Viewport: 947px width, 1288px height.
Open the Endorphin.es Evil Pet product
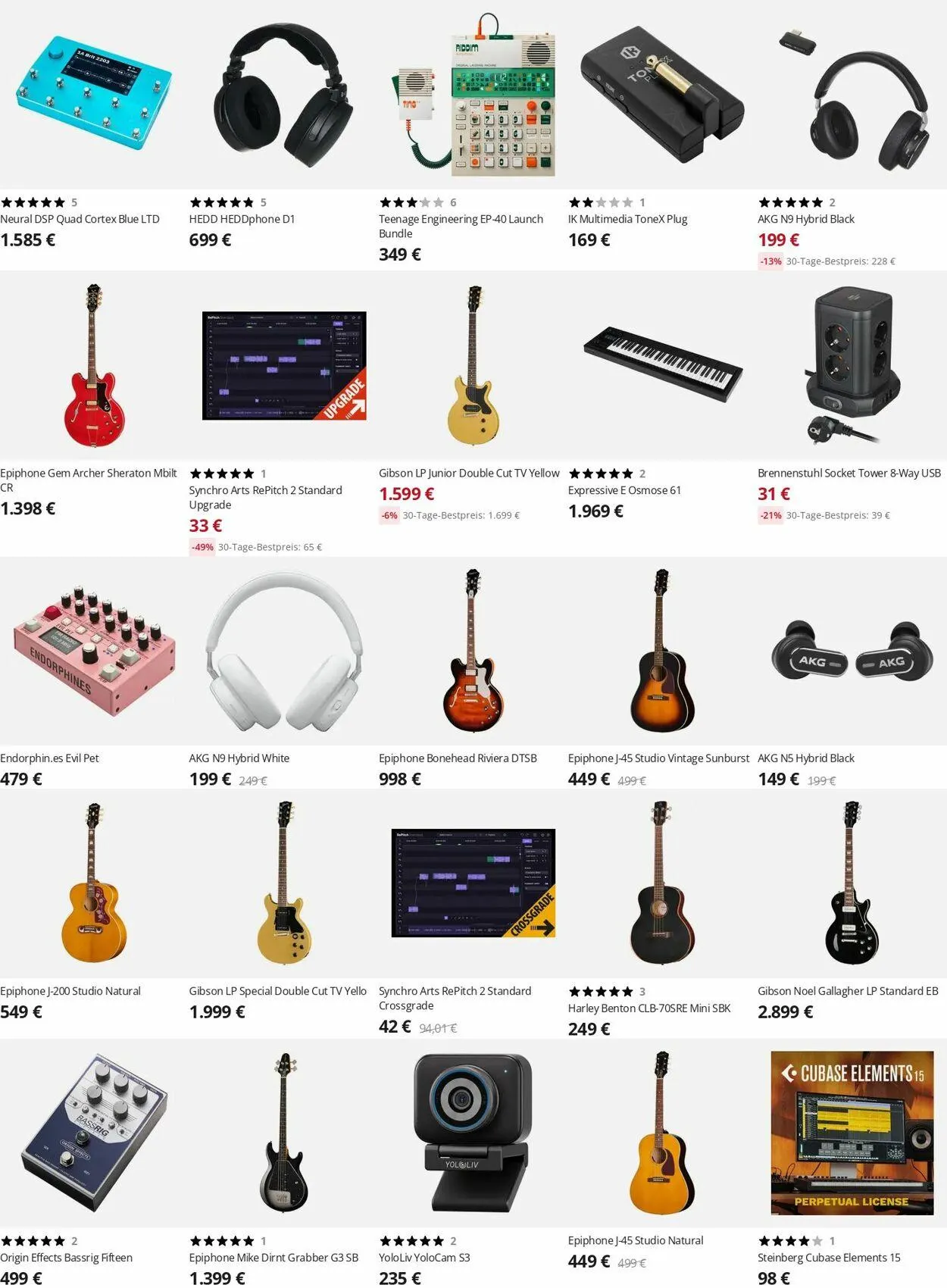pyautogui.click(x=49, y=758)
